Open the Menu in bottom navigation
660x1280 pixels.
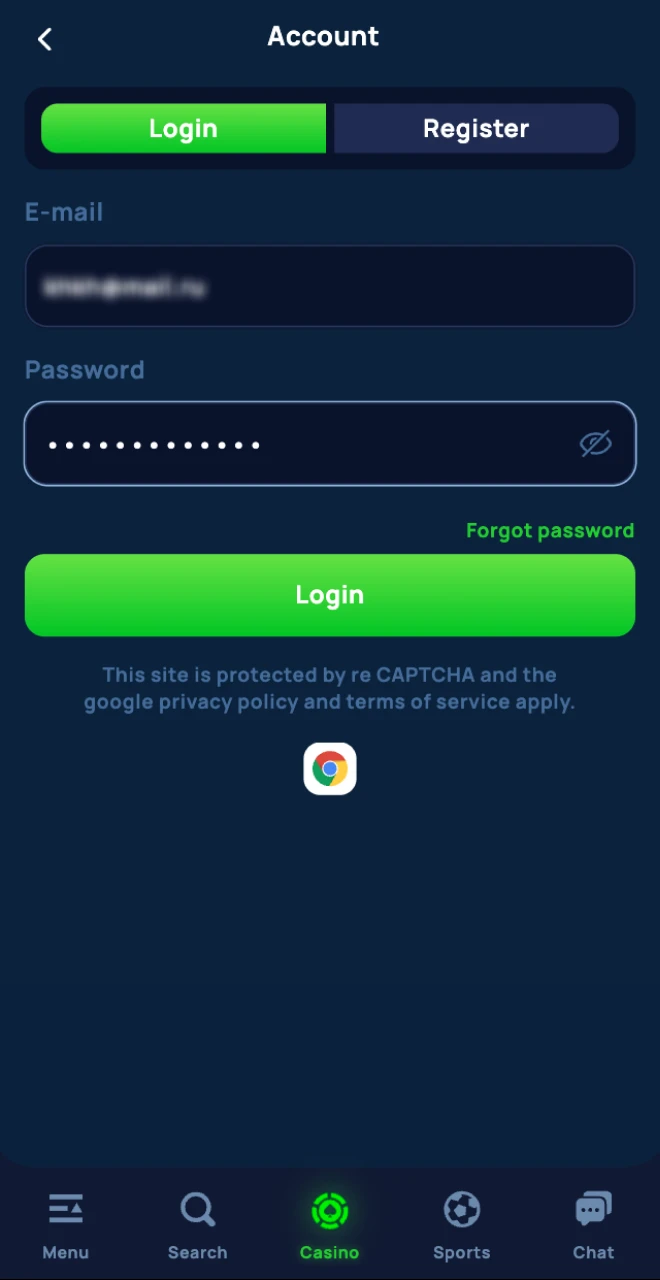pyautogui.click(x=66, y=1225)
